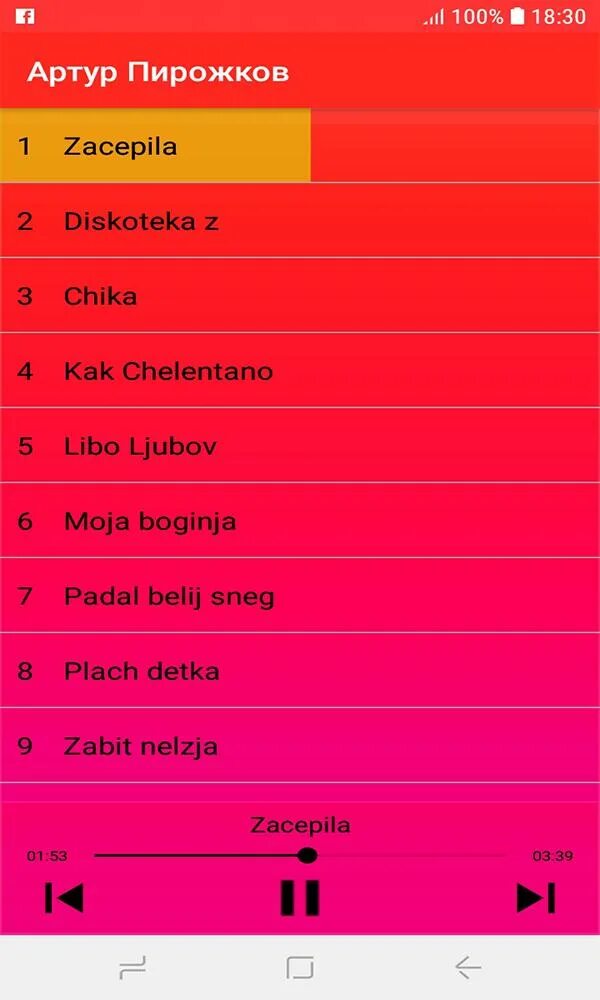
Task: Select track 1 Zacepila in the list
Action: pos(120,146)
